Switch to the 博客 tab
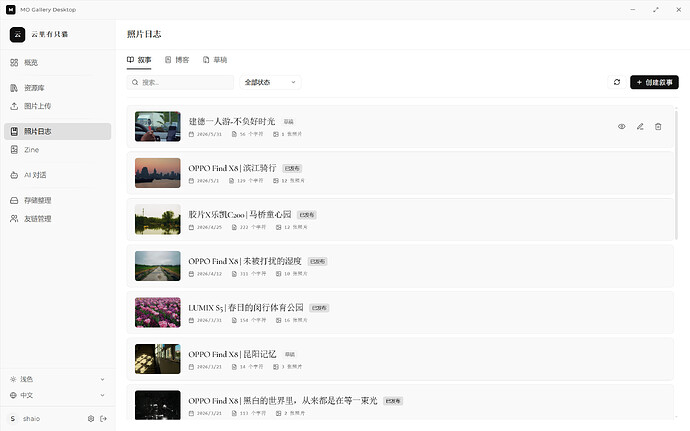The height and width of the screenshot is (431, 690). pos(177,60)
